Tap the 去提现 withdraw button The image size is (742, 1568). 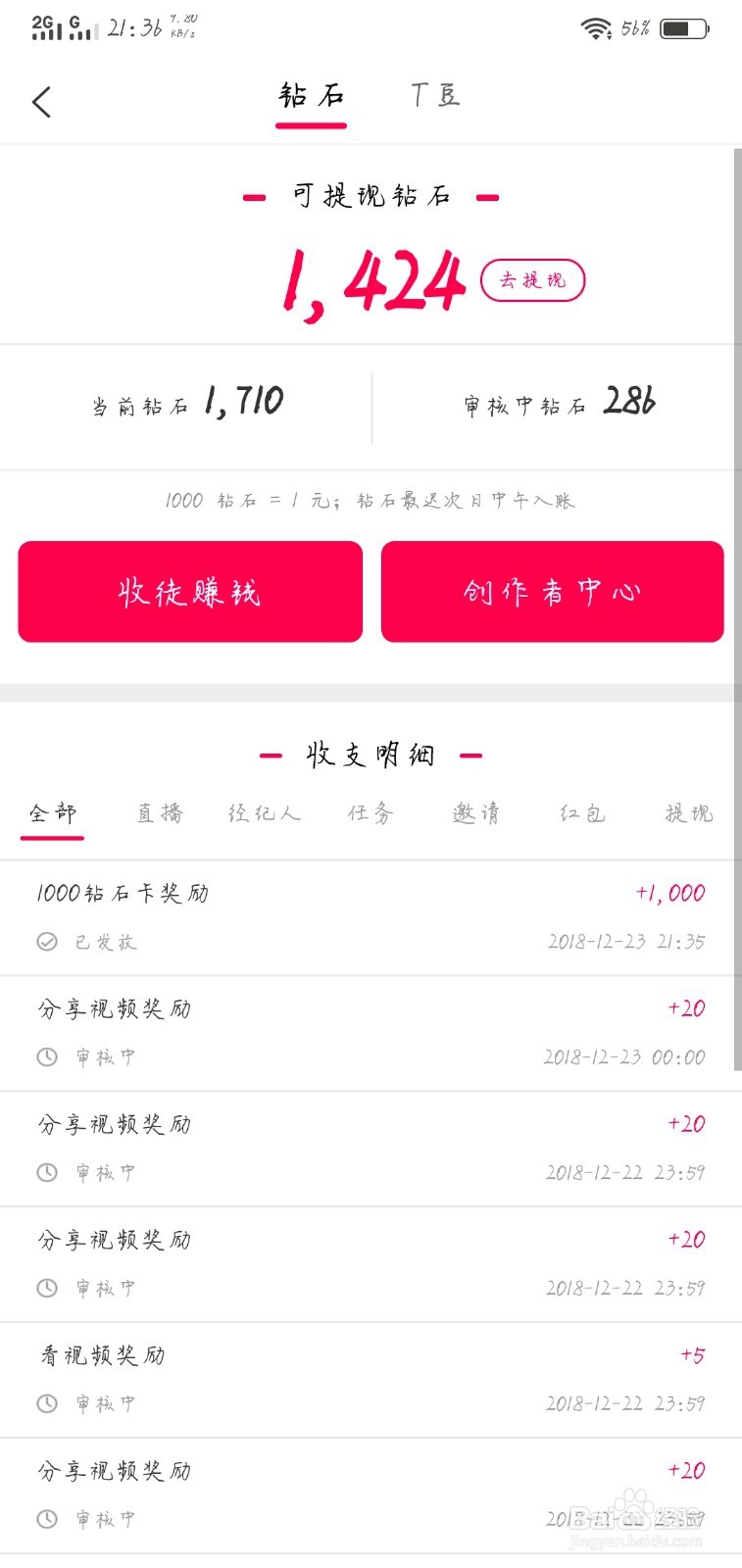tap(532, 280)
